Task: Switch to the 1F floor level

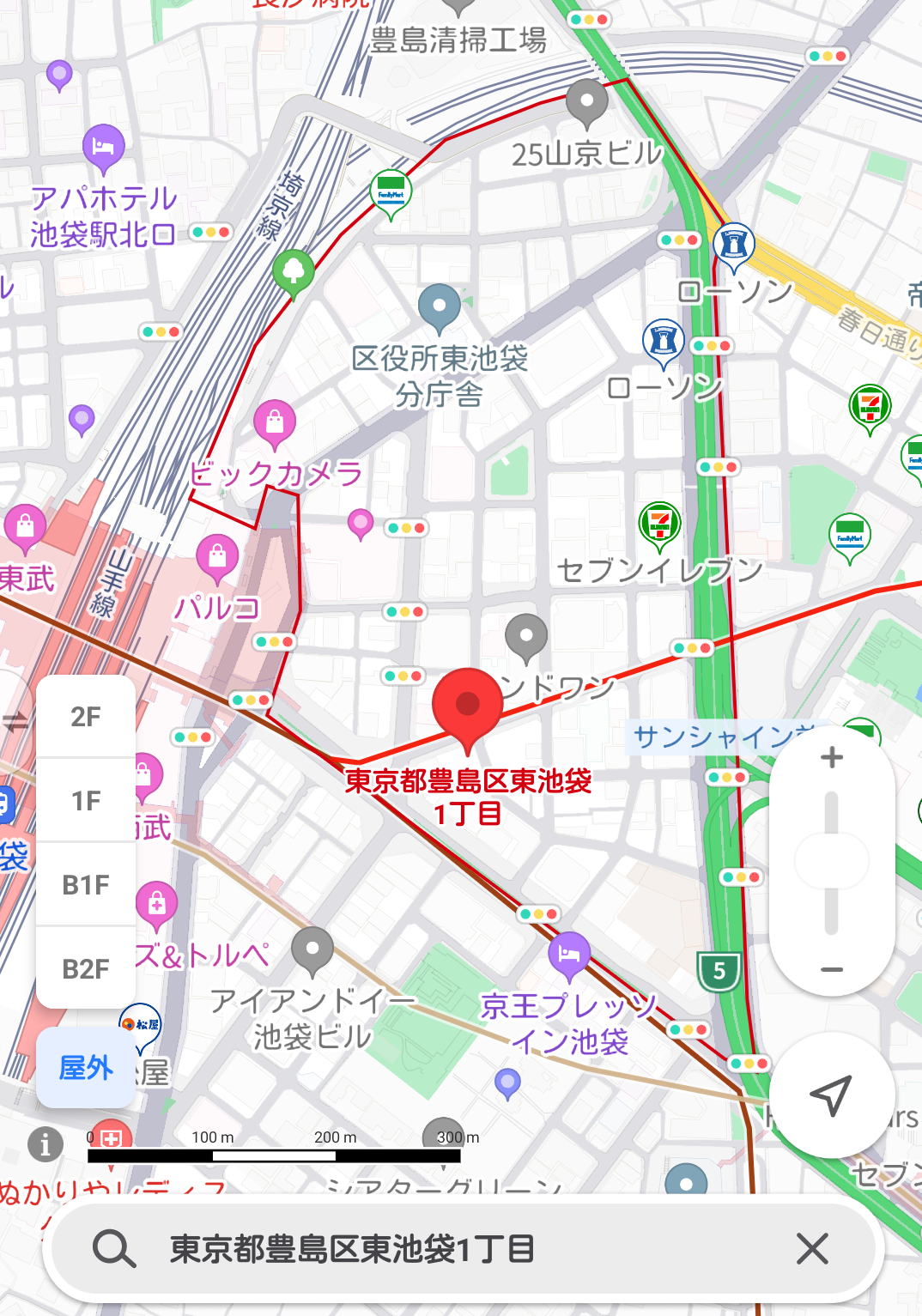Action: (86, 801)
